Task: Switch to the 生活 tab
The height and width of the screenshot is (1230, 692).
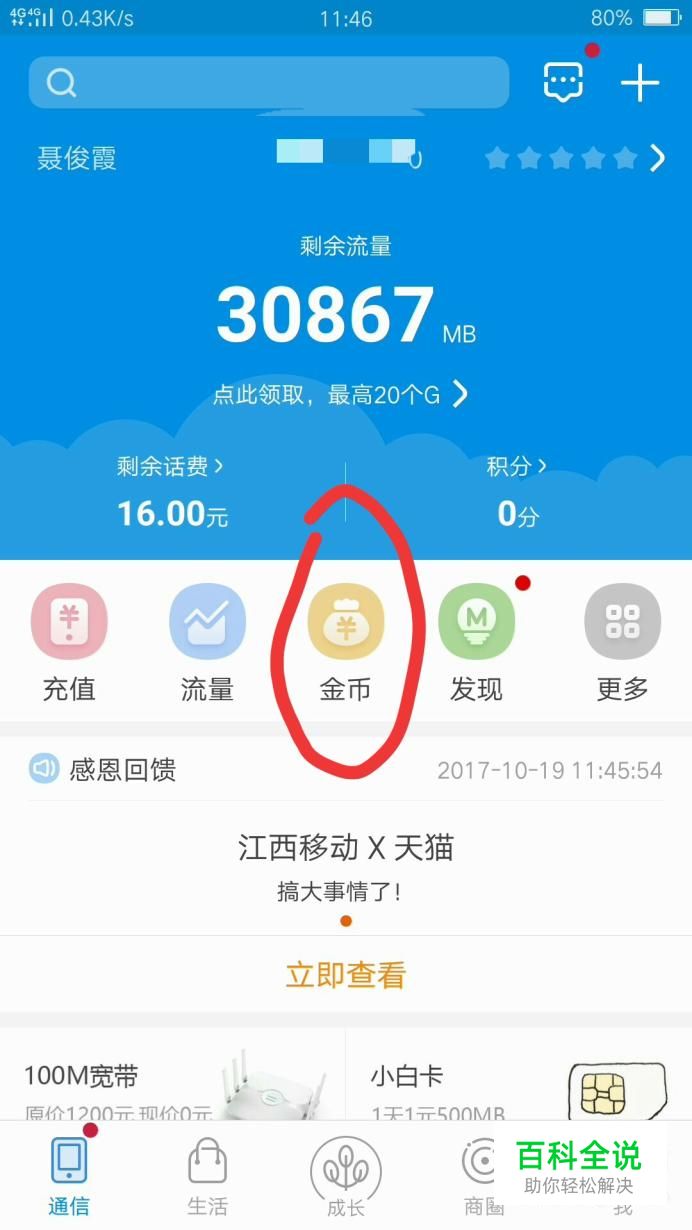Action: point(207,1177)
